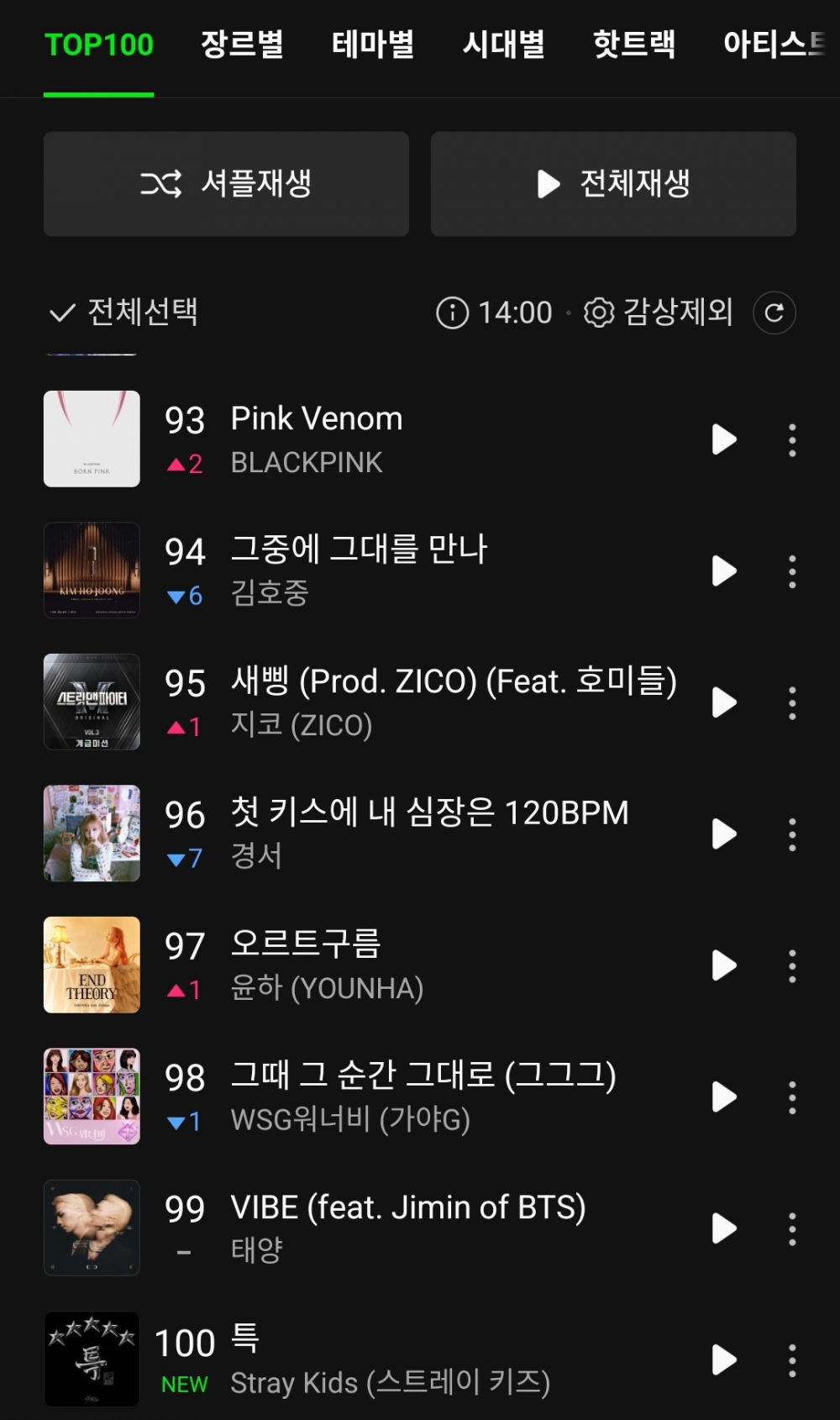Check the 전체선택 select-all option
Screen dimensions: 840x1420
click(123, 313)
